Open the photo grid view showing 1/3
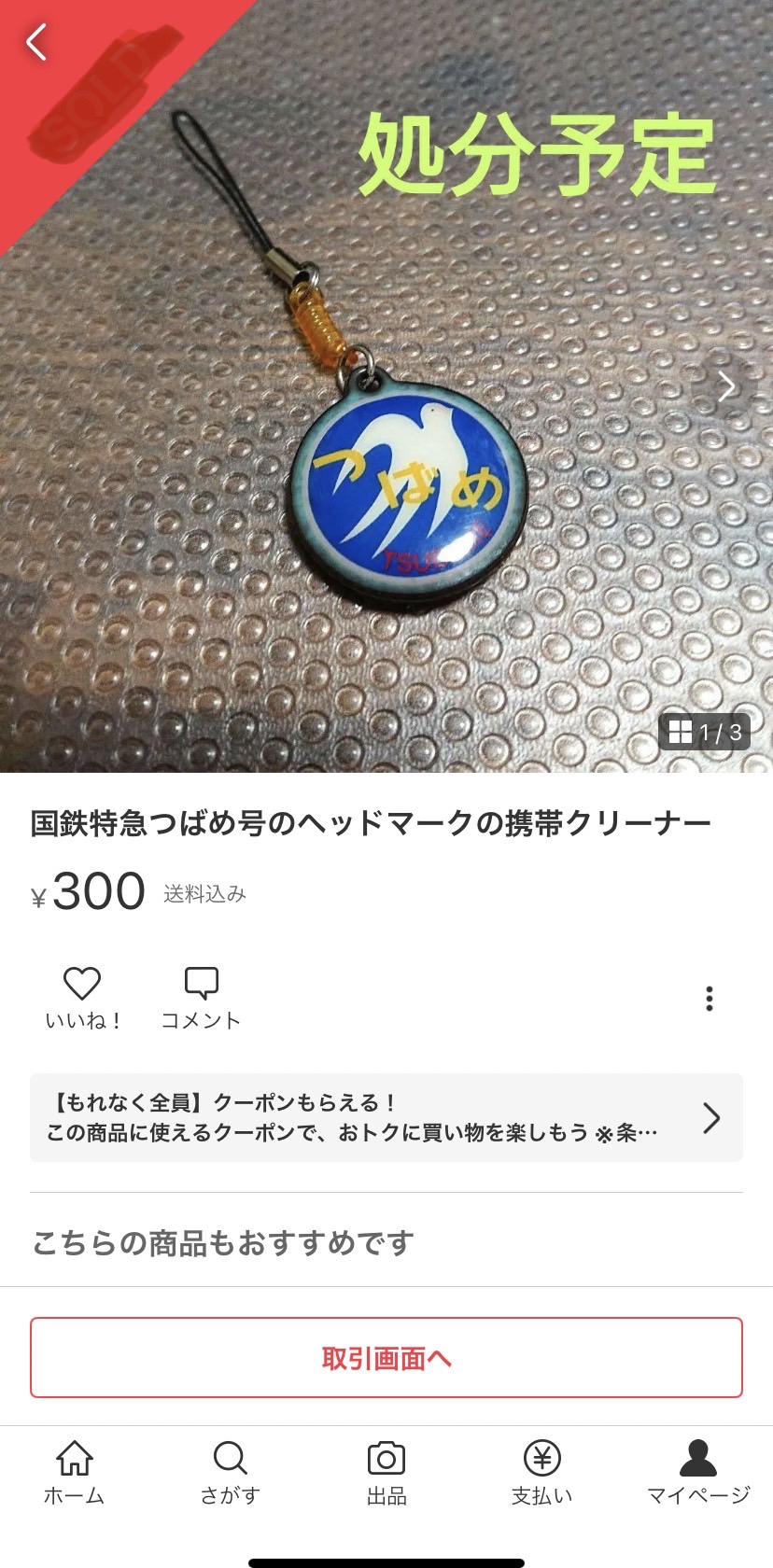773x1568 pixels. tap(705, 732)
